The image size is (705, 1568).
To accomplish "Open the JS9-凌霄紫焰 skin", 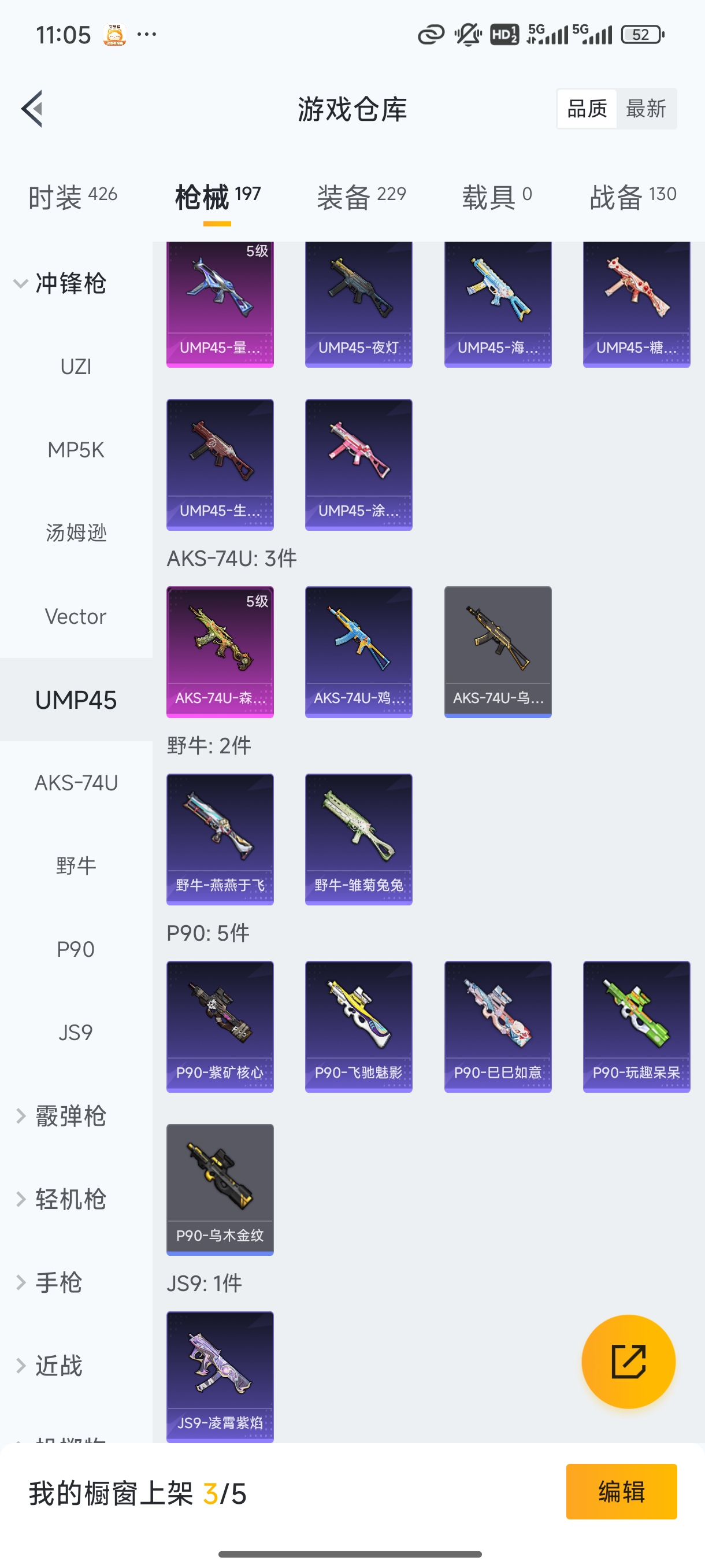I will click(x=220, y=1375).
